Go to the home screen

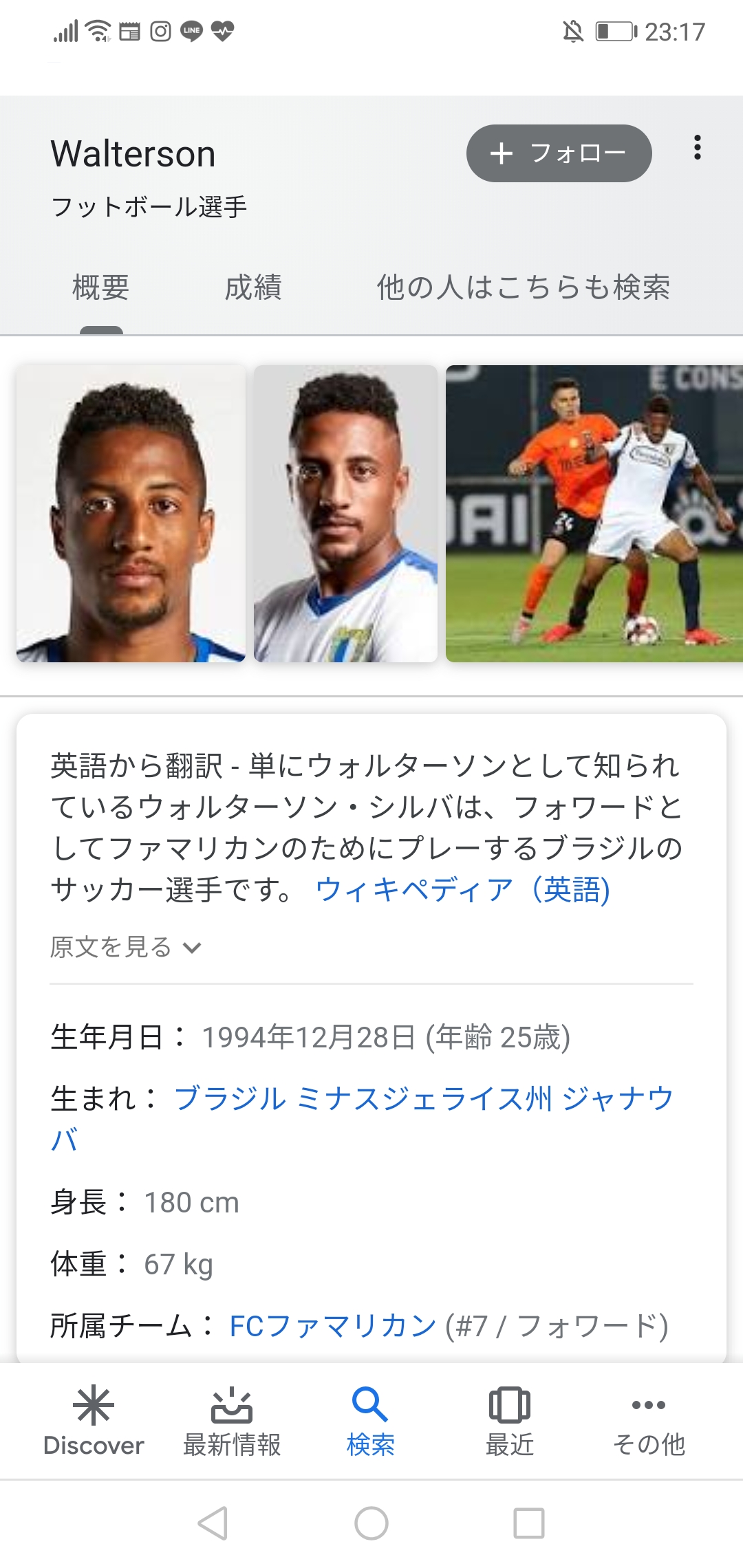coord(371,1523)
